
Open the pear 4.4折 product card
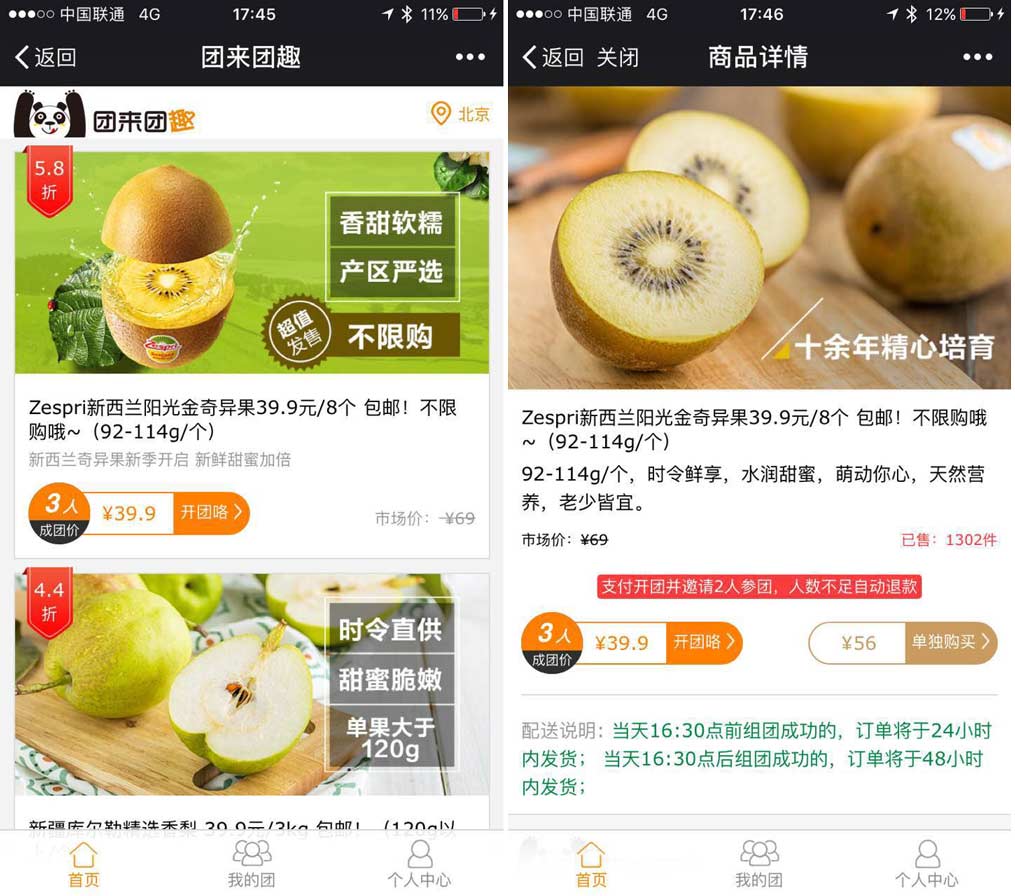pyautogui.click(x=252, y=685)
